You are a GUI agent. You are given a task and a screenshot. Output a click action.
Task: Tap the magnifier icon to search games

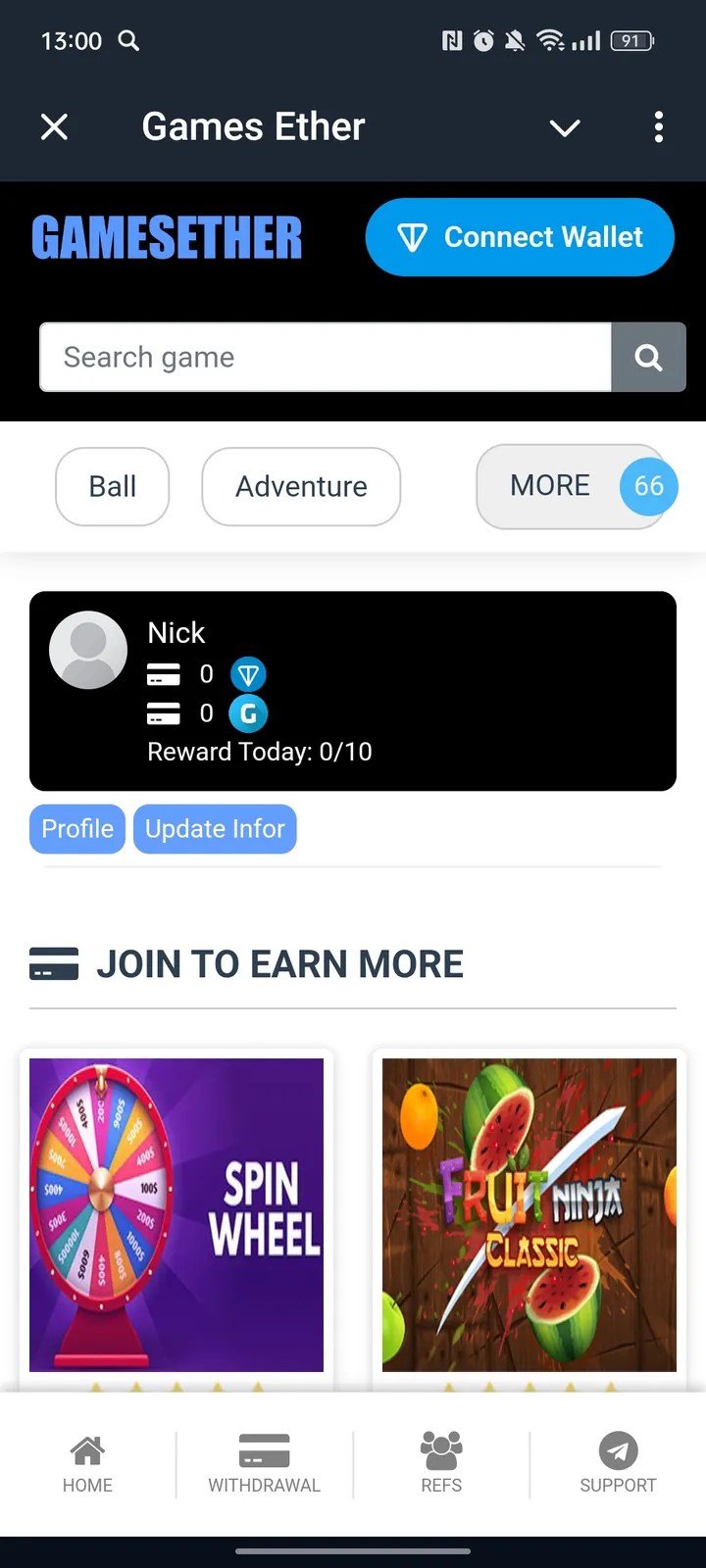point(649,357)
